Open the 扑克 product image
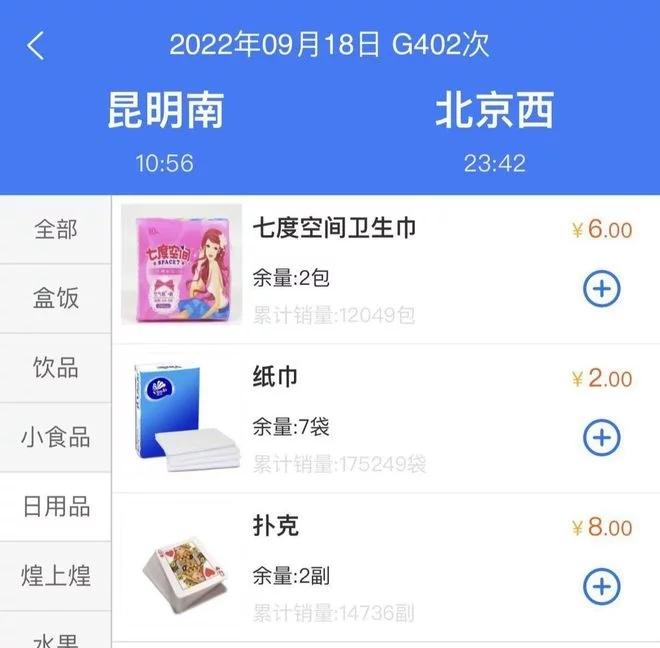 click(181, 567)
